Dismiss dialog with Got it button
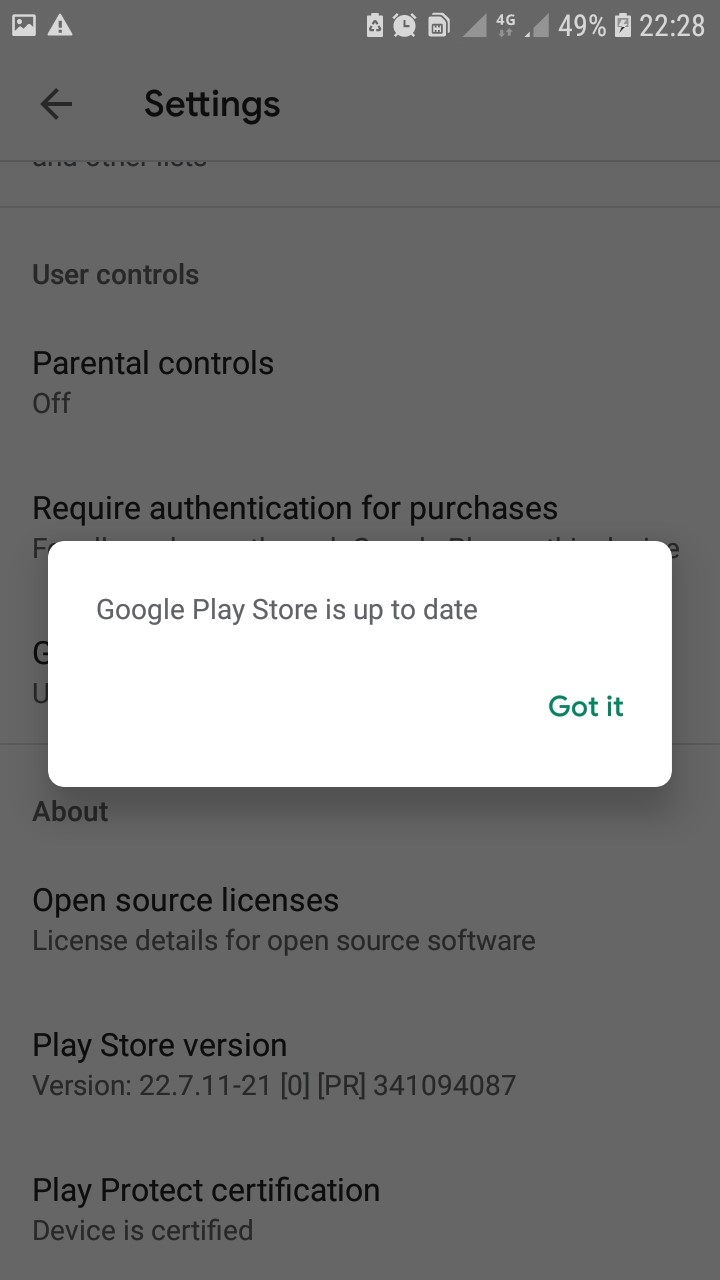720x1280 pixels. click(586, 706)
